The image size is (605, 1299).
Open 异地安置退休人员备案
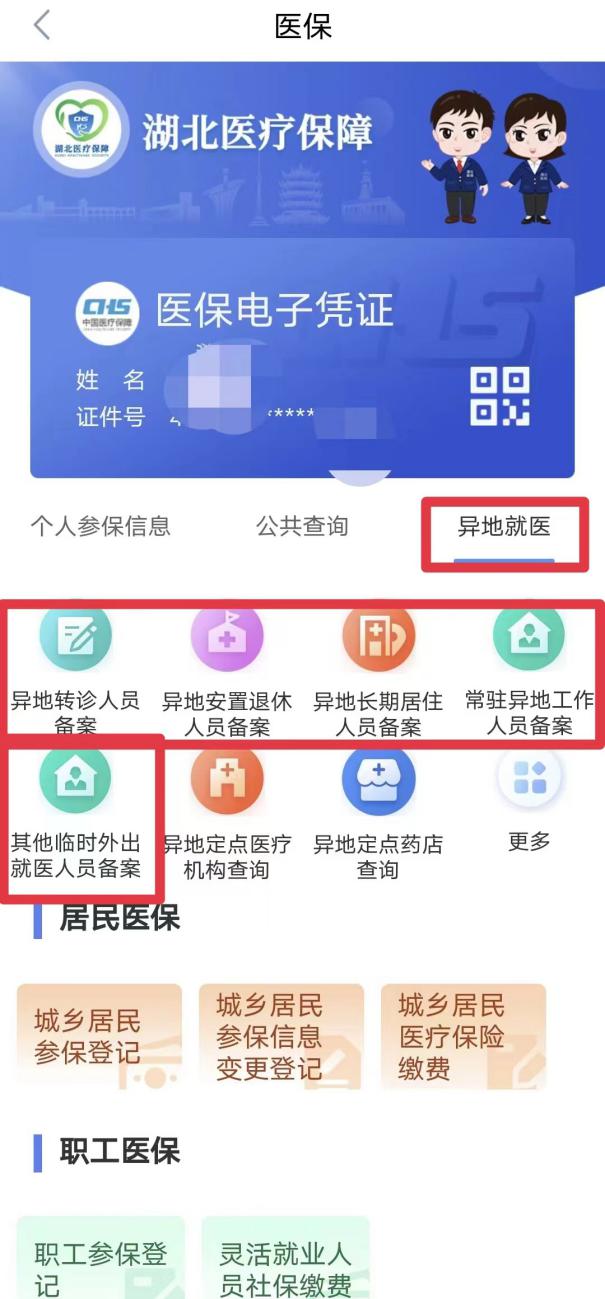click(227, 672)
